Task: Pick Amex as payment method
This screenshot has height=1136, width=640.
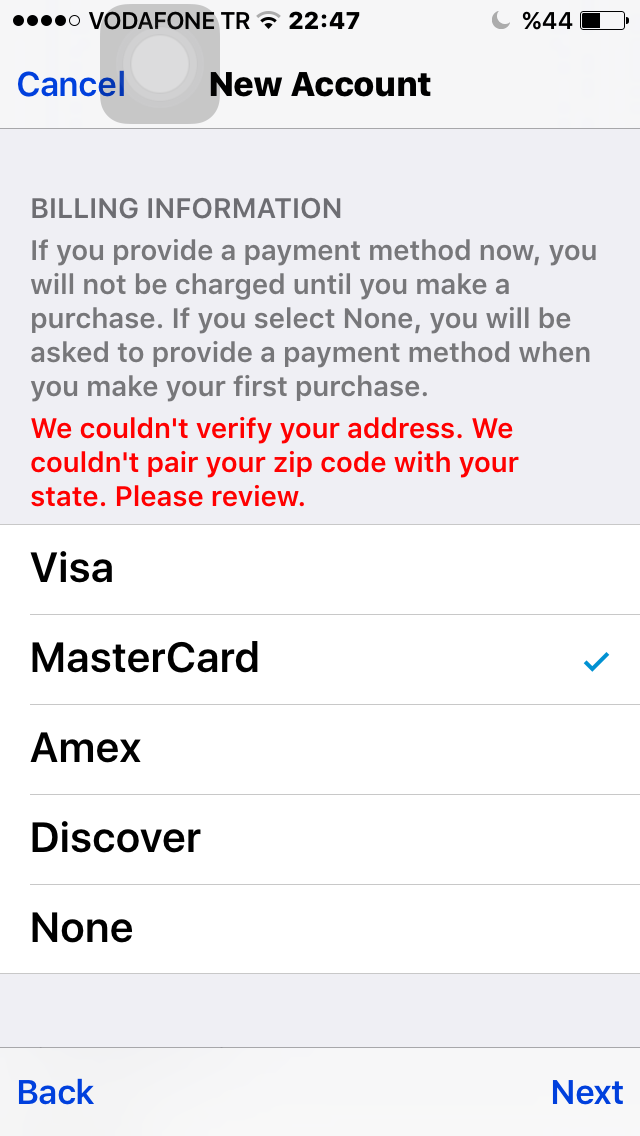Action: coord(320,749)
